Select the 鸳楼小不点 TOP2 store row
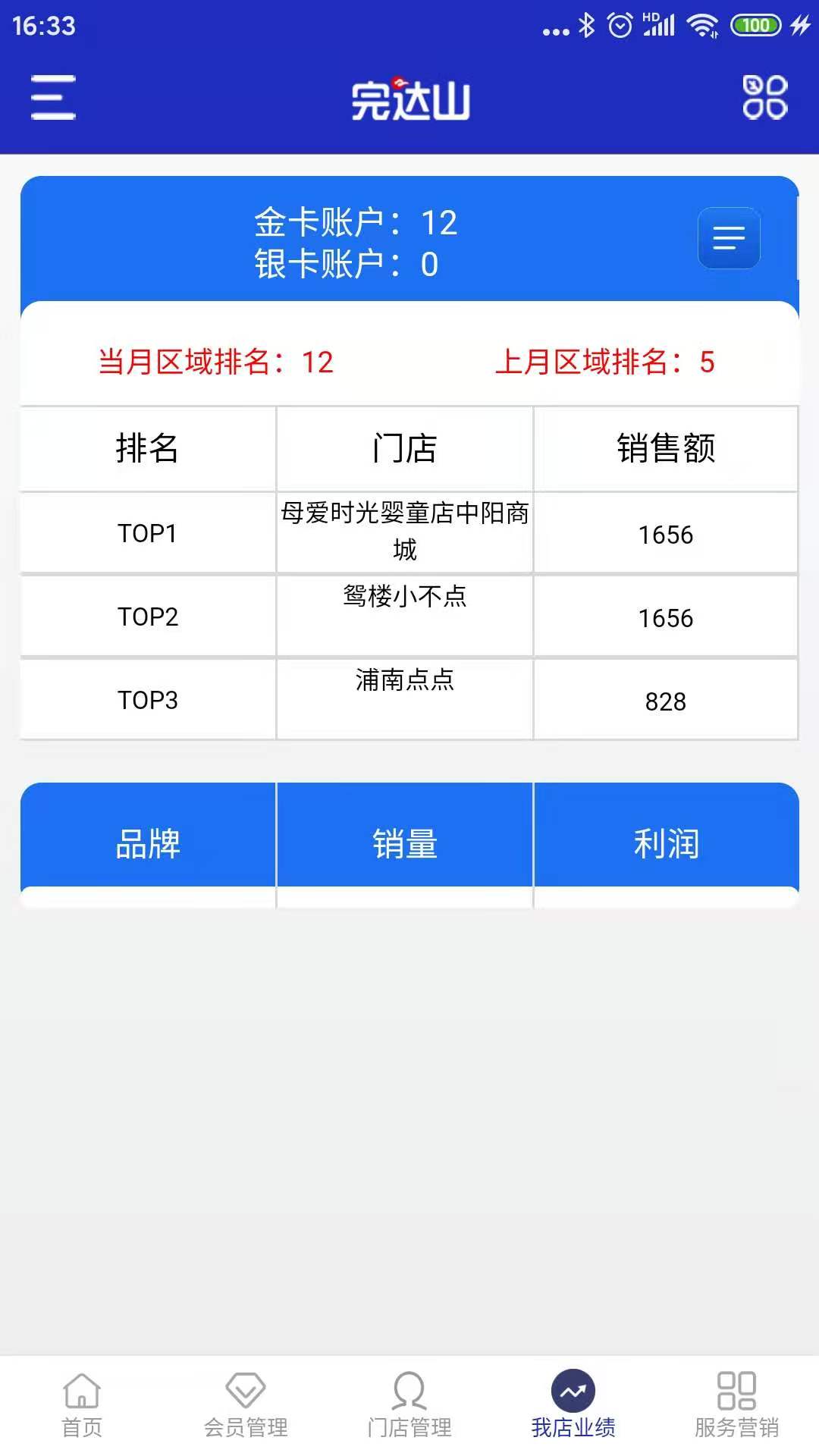Screen dimensions: 819x1456 pos(404,616)
